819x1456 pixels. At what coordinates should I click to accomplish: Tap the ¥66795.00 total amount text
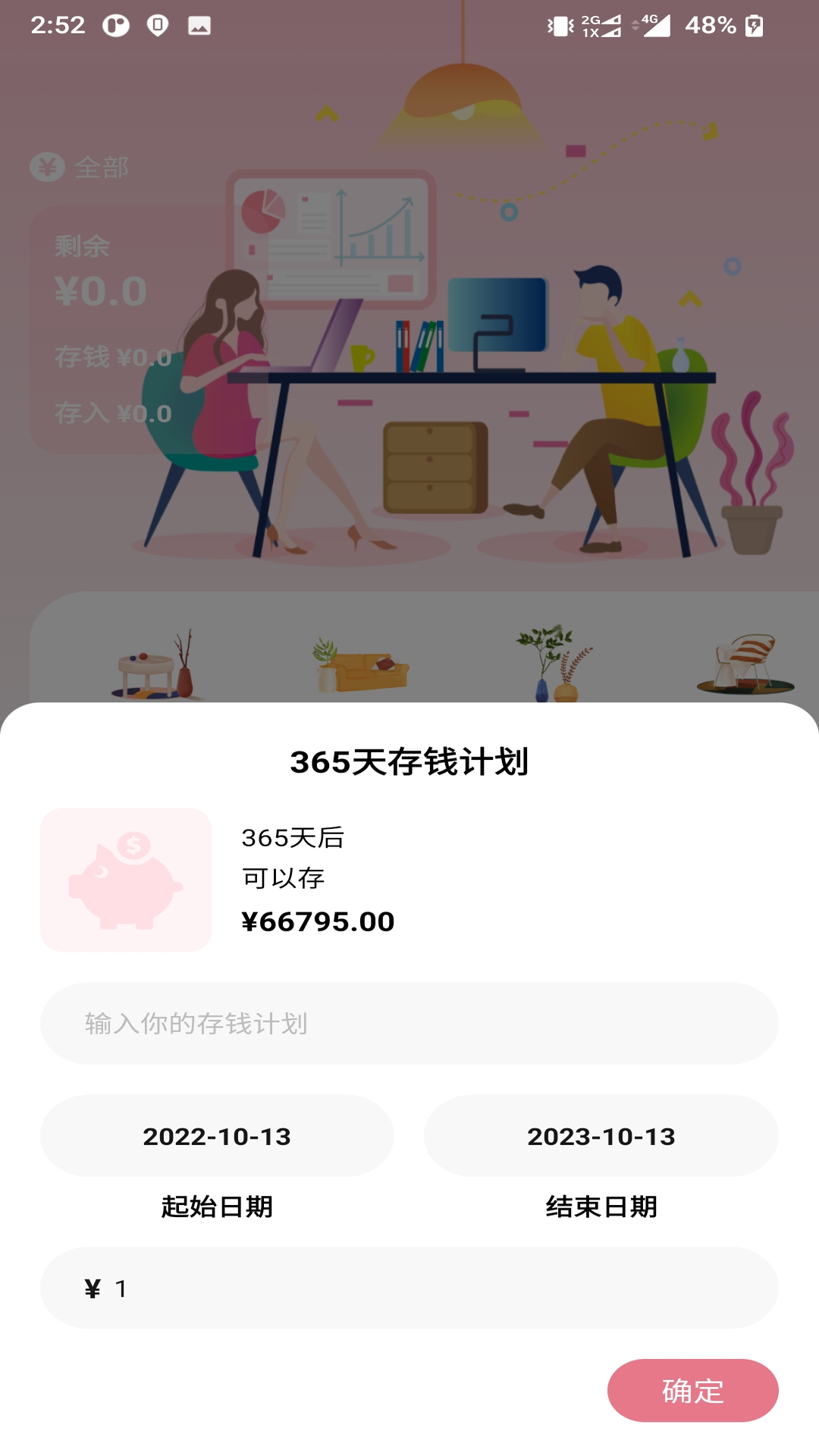[x=318, y=921]
